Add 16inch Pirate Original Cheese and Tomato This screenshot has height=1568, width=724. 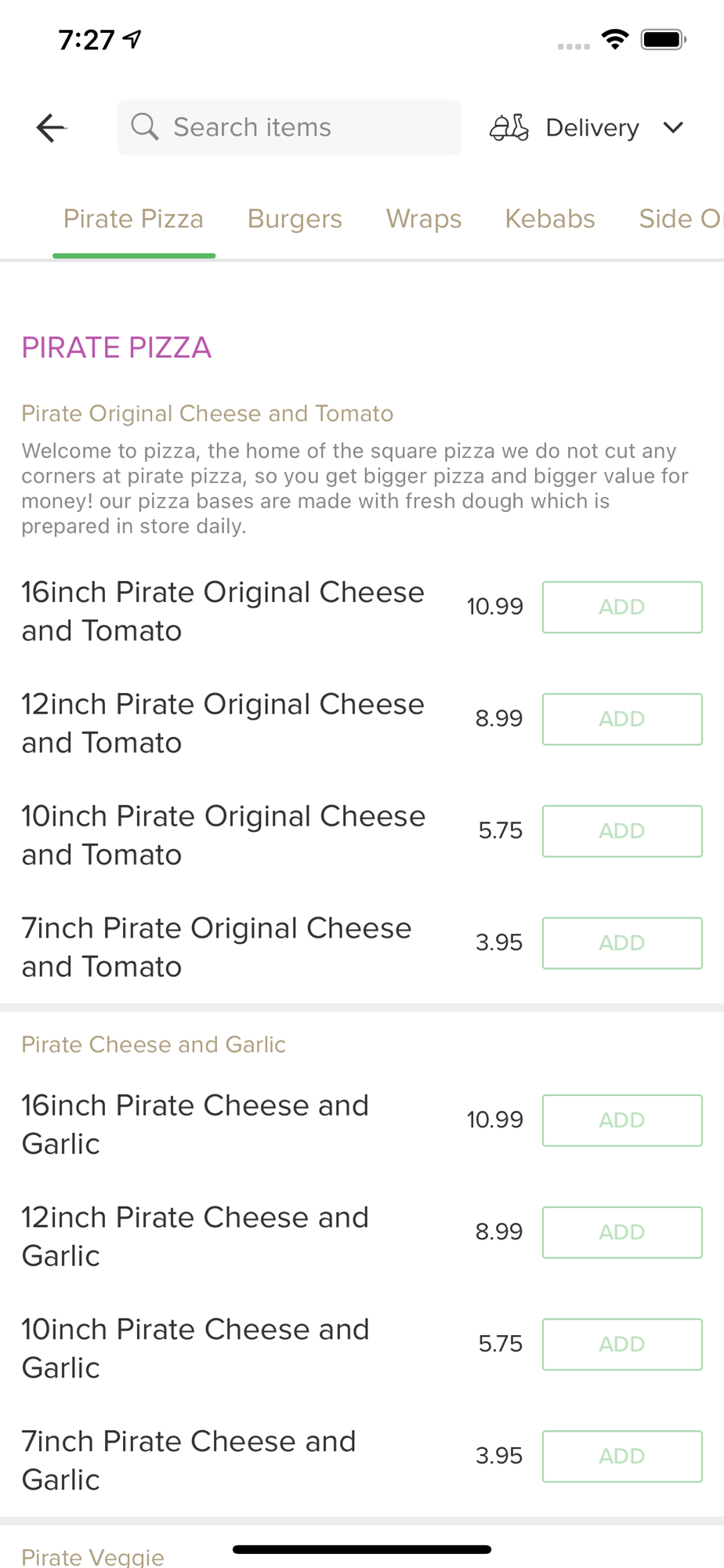(621, 607)
